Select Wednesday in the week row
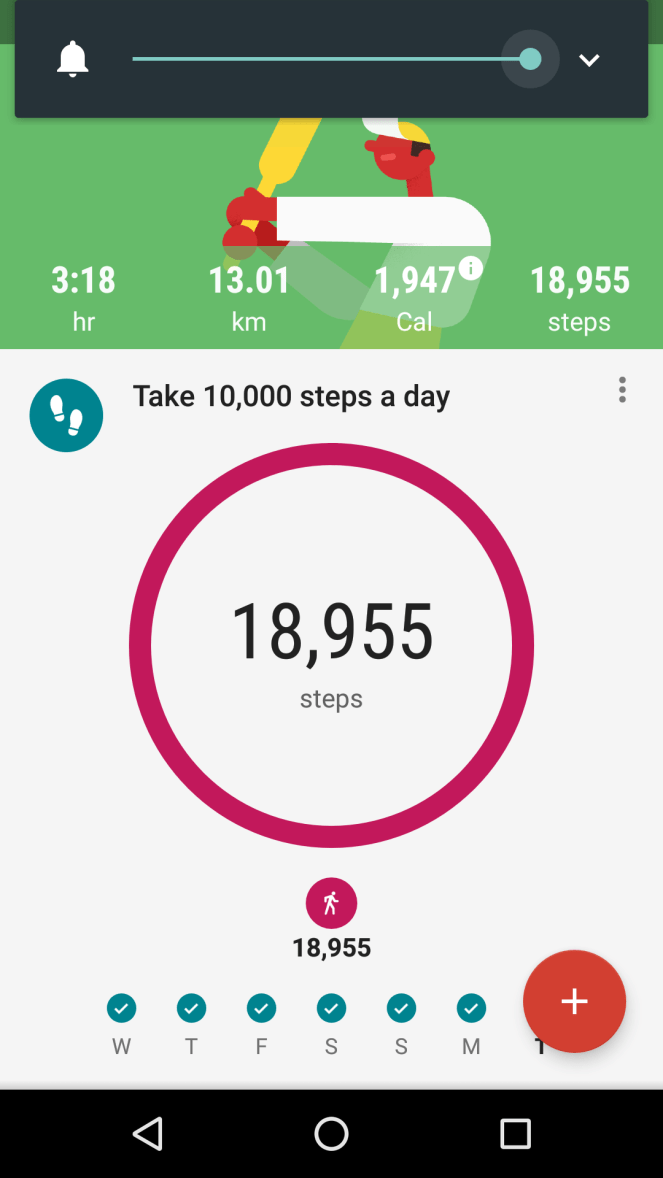The width and height of the screenshot is (663, 1178). point(121,1009)
